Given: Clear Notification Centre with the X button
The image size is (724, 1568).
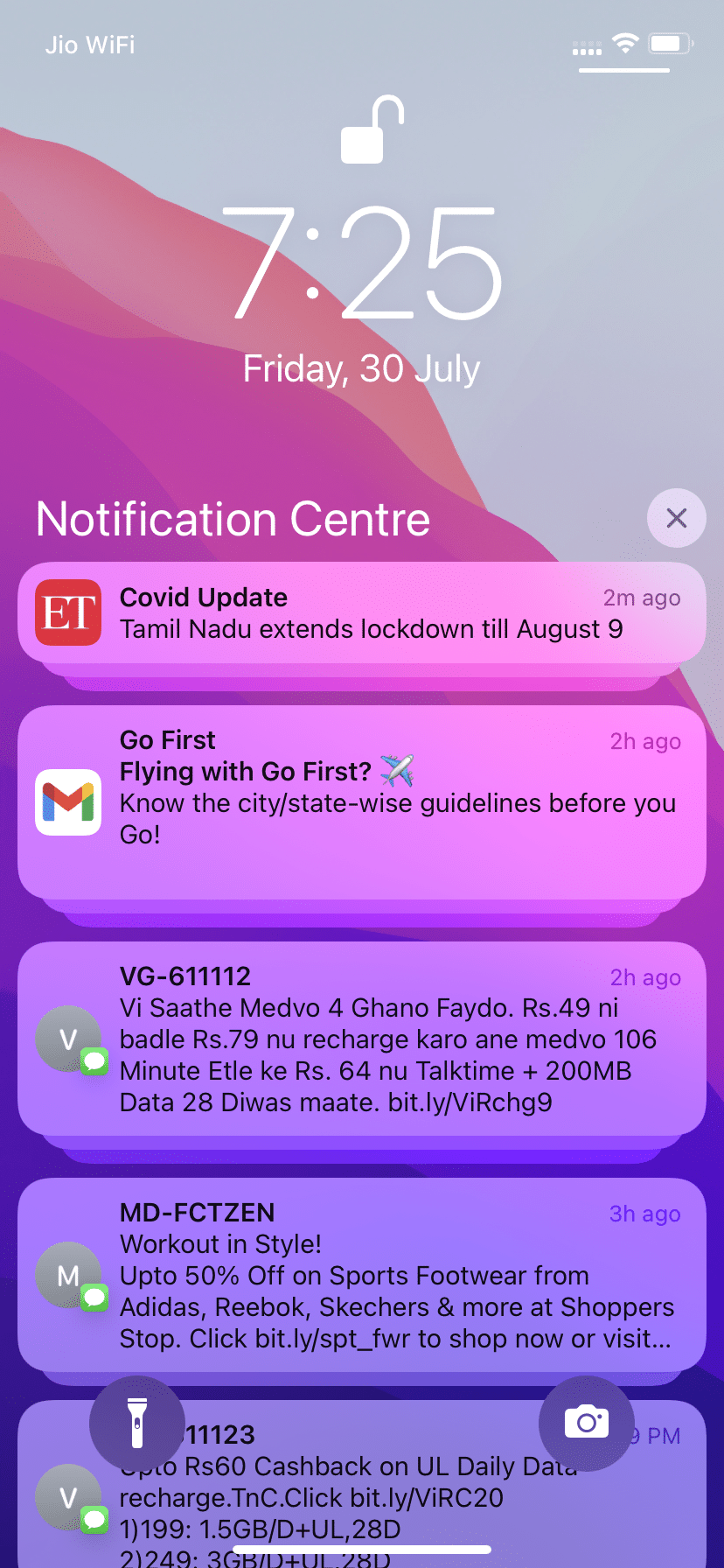Looking at the screenshot, I should [676, 518].
